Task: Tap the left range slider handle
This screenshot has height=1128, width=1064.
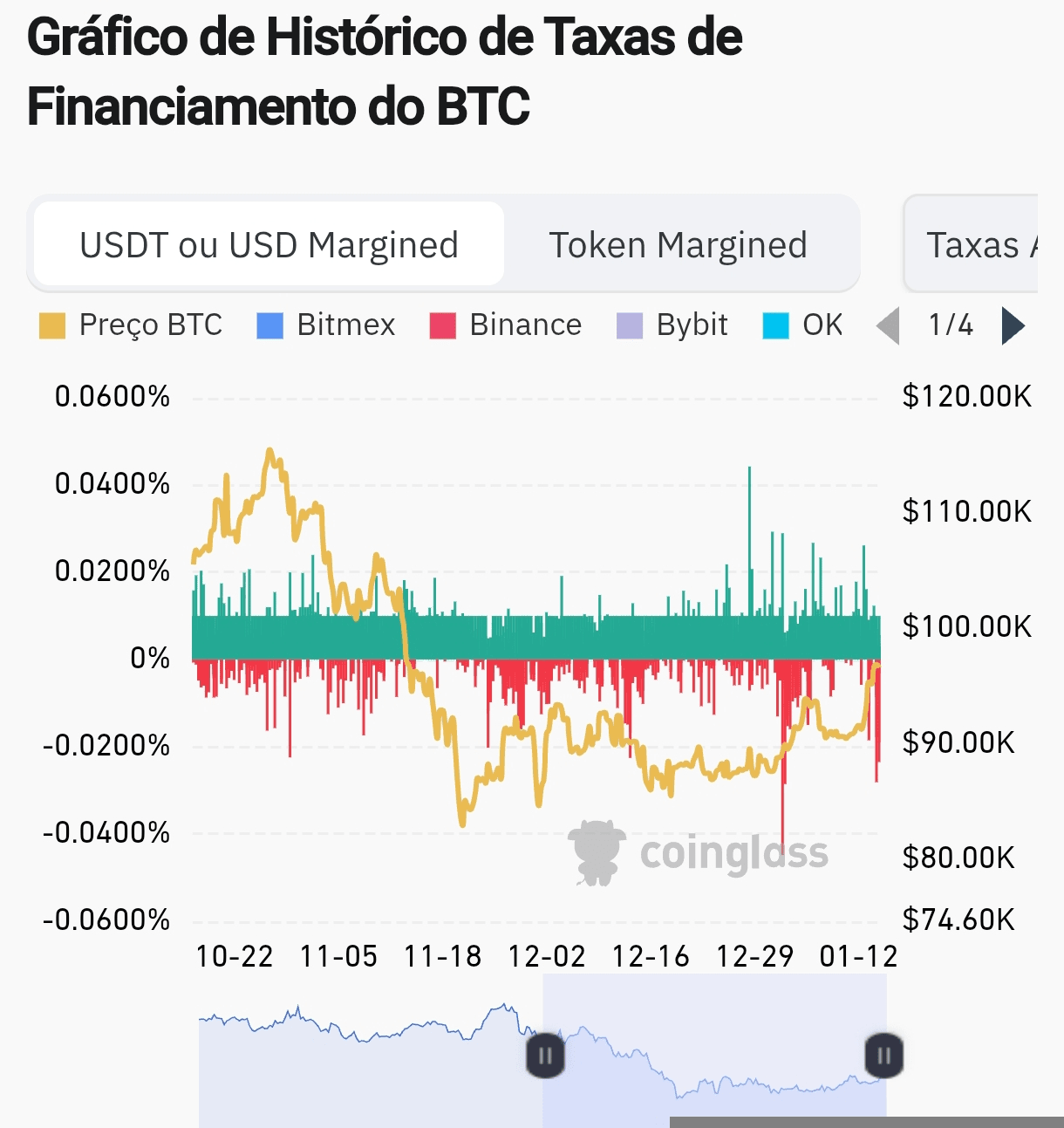Action: (546, 1056)
